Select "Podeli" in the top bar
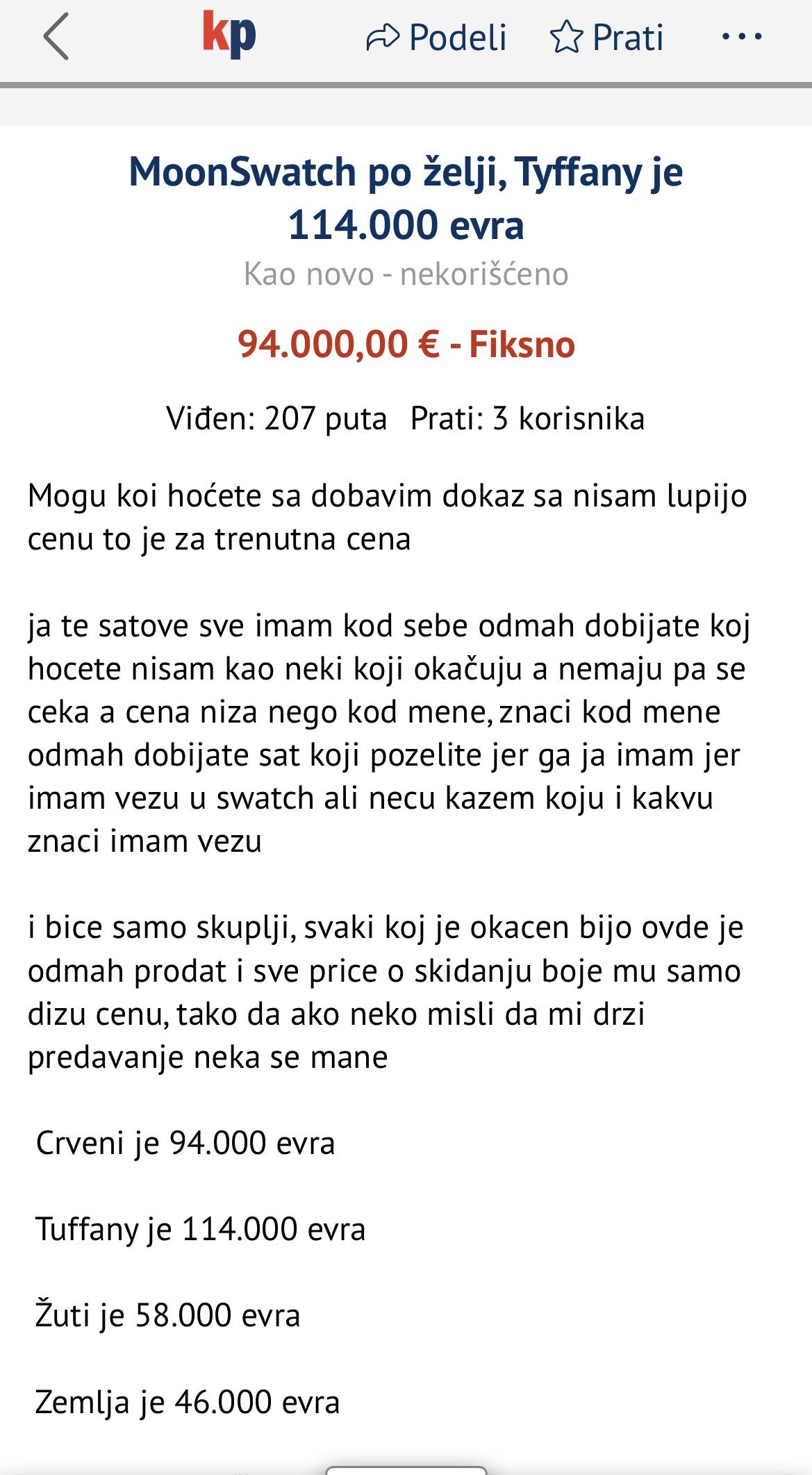 (x=457, y=37)
